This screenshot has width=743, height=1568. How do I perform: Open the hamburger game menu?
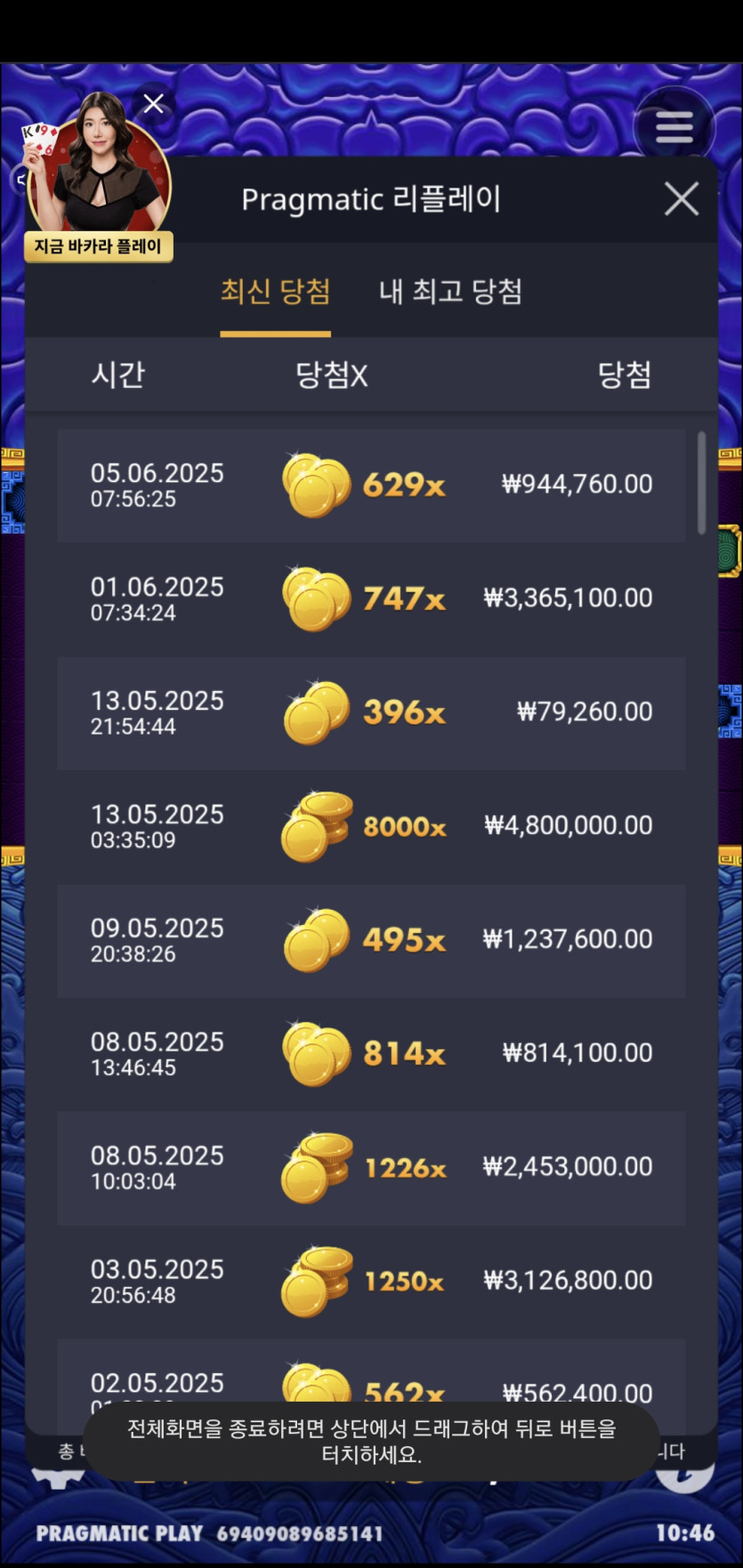coord(674,127)
